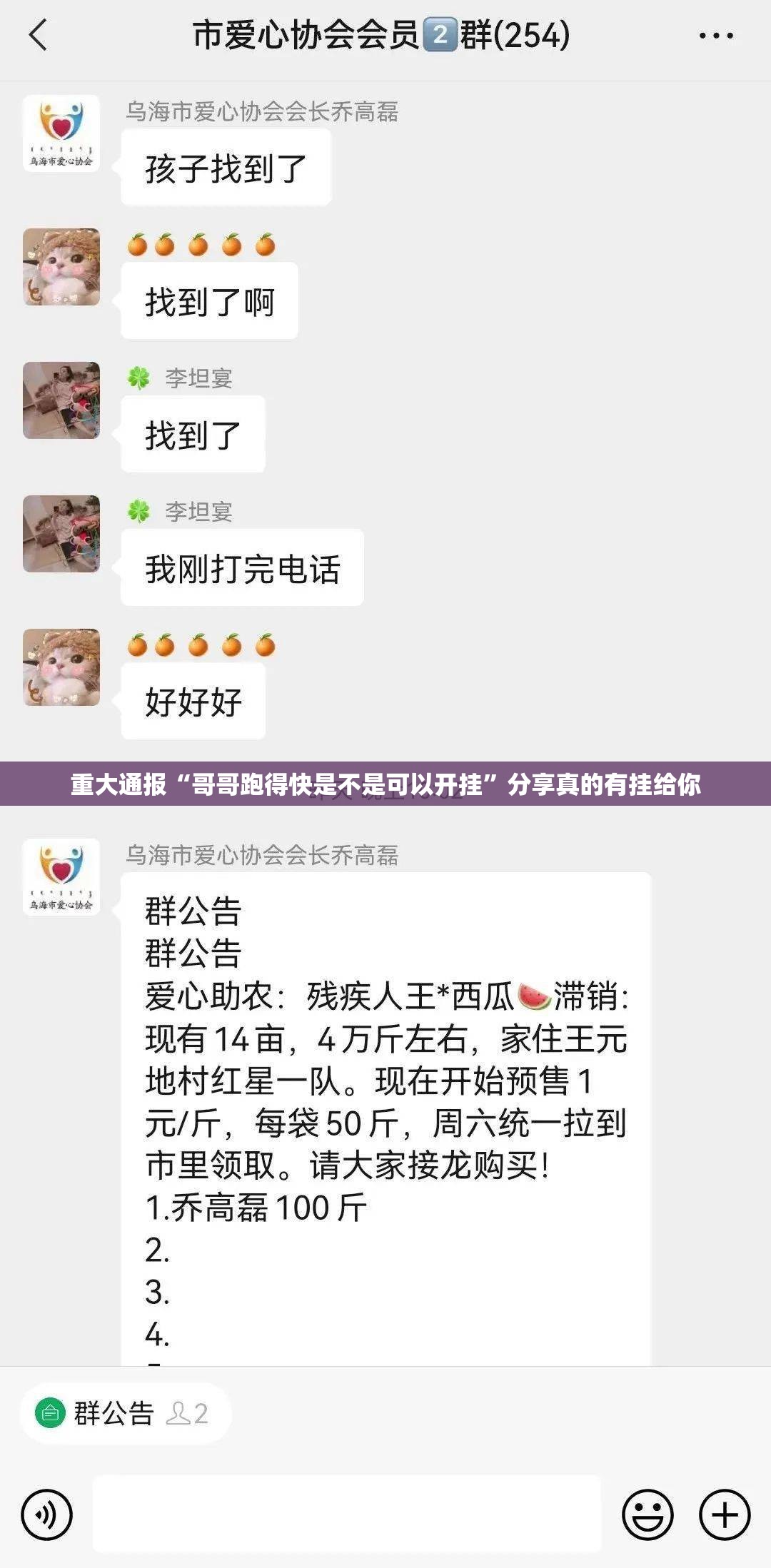Image resolution: width=771 pixels, height=1568 pixels.
Task: Open avatar beside the 孩子找到了 message
Action: point(61,133)
